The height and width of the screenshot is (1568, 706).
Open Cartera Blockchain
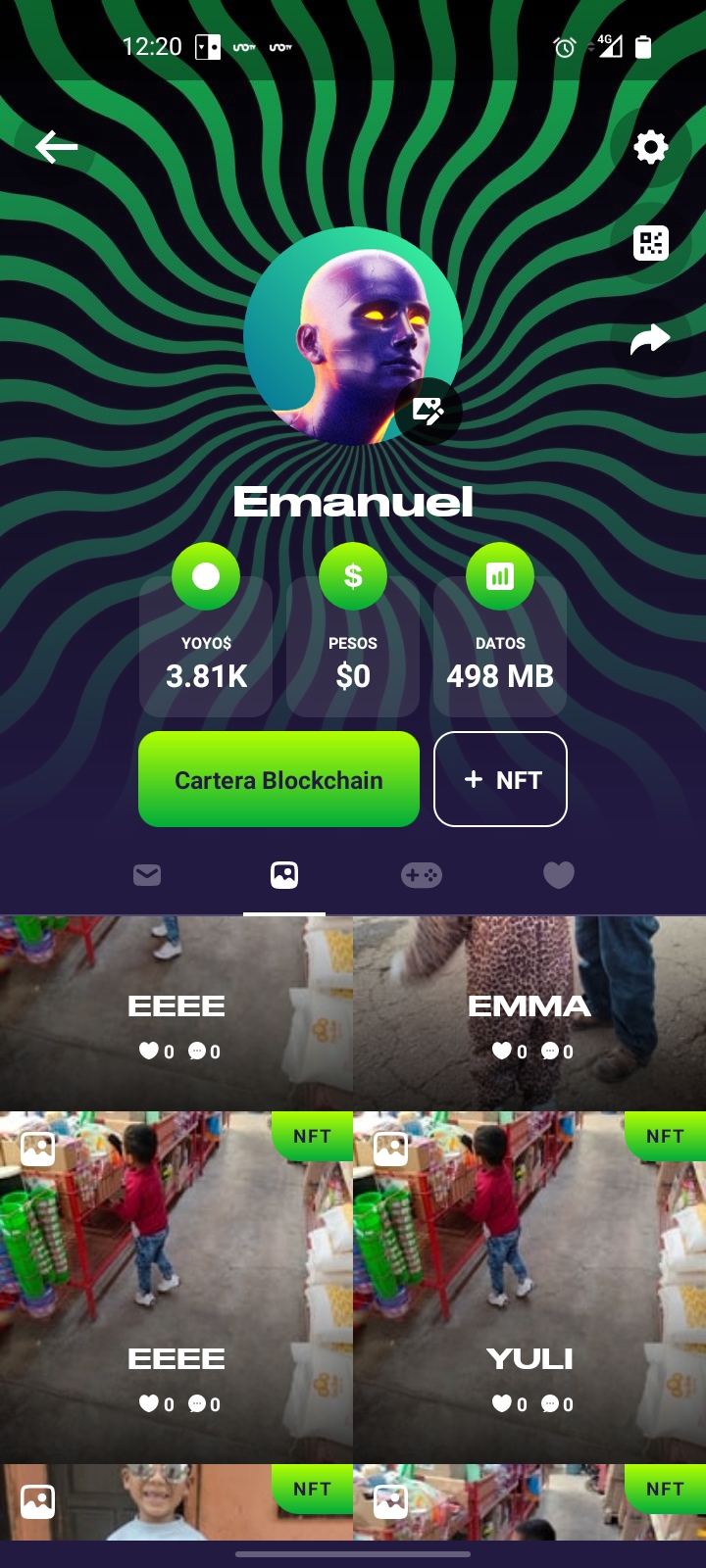point(278,779)
